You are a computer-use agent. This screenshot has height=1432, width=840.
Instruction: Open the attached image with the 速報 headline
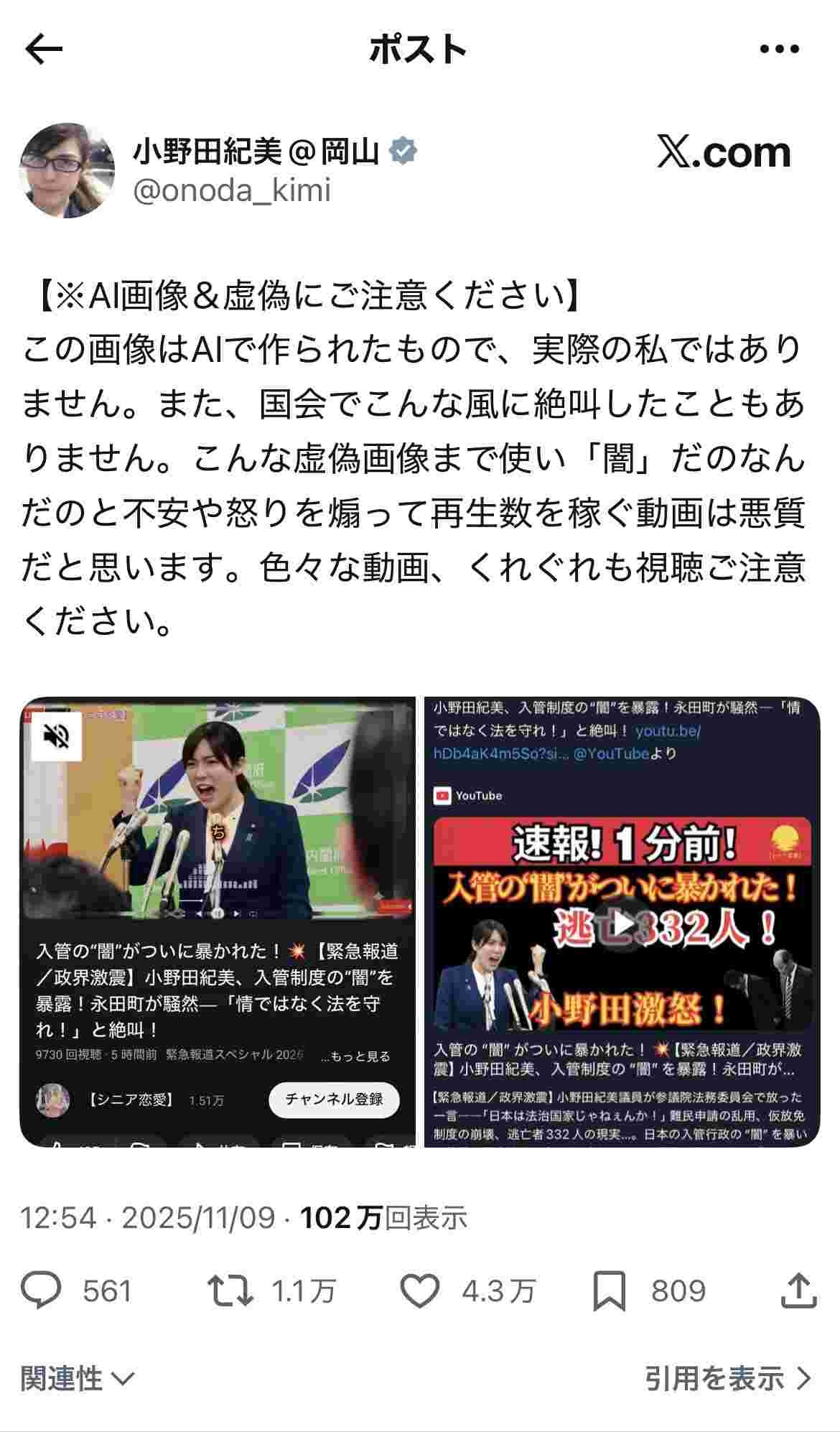[x=622, y=921]
